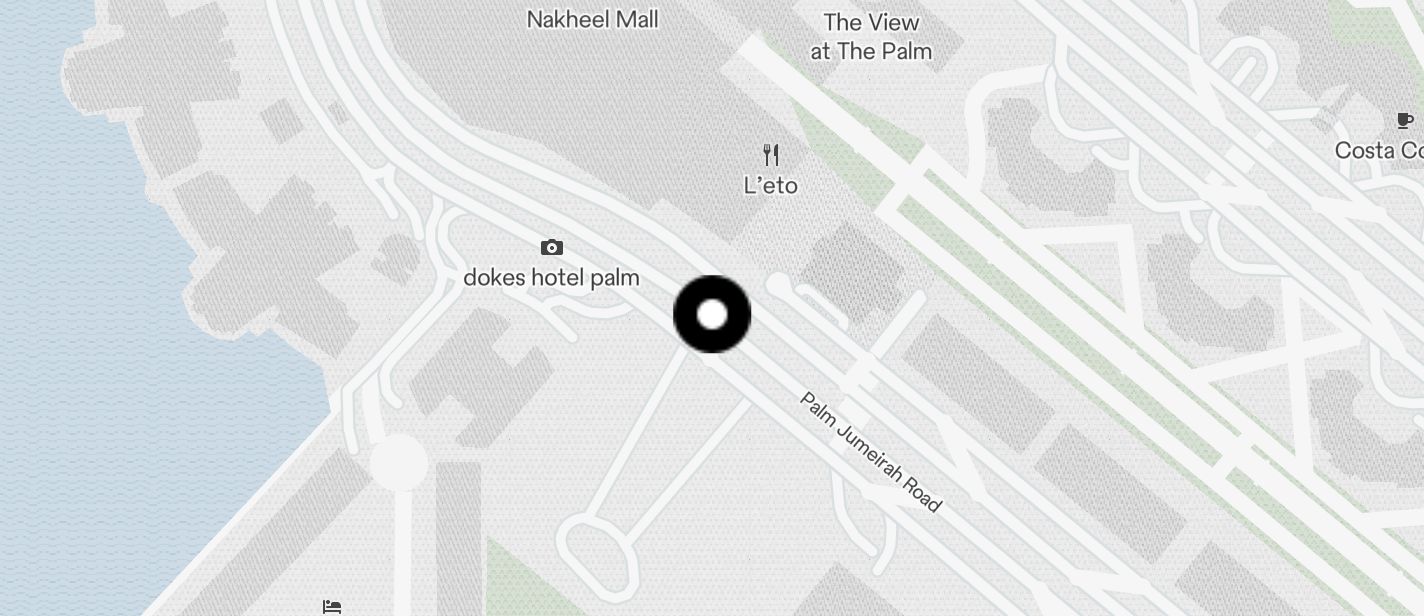The height and width of the screenshot is (616, 1424).
Task: Select the Nakheel Mall place label
Action: pyautogui.click(x=592, y=19)
